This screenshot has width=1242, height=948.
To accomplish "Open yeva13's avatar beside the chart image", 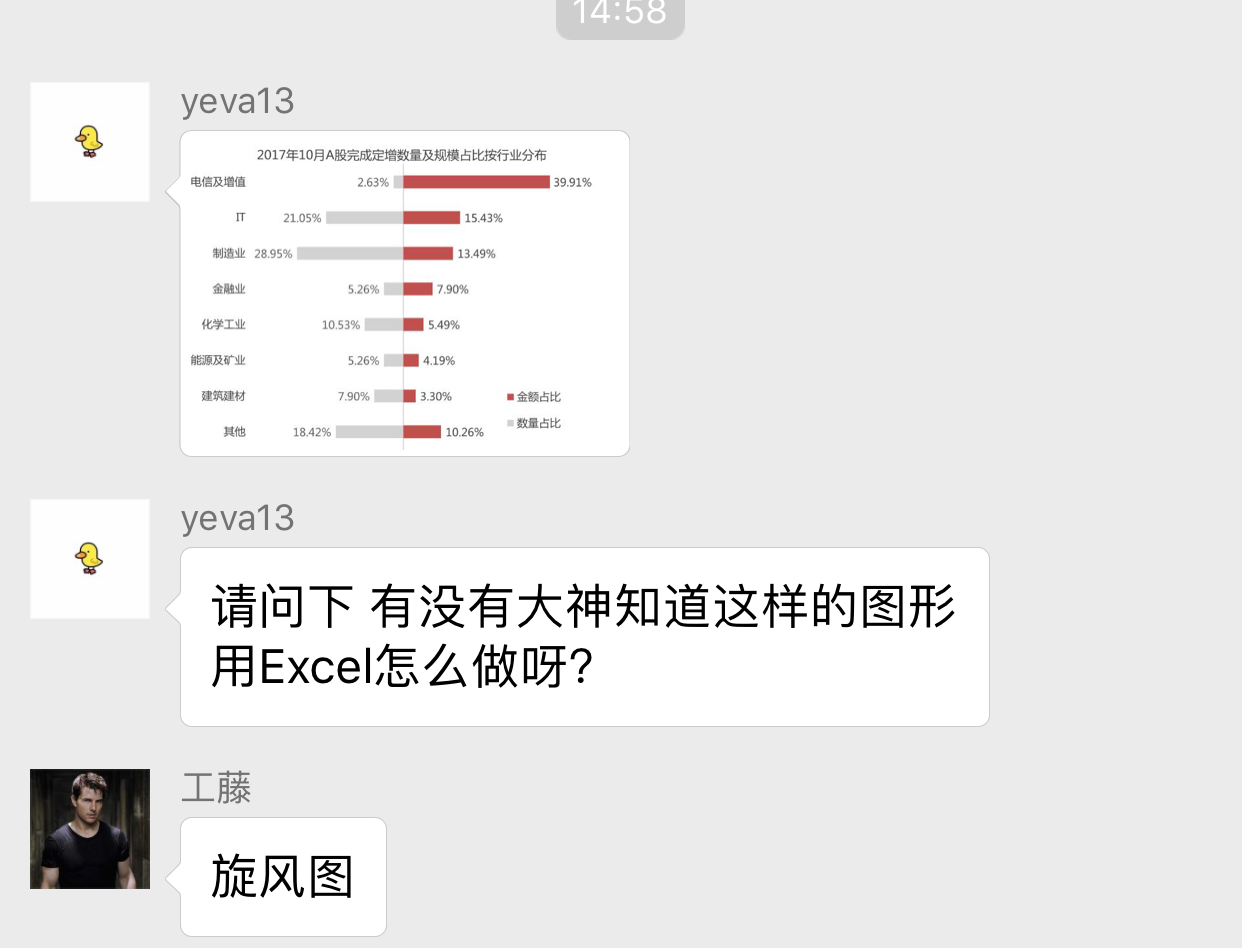I will coord(90,142).
